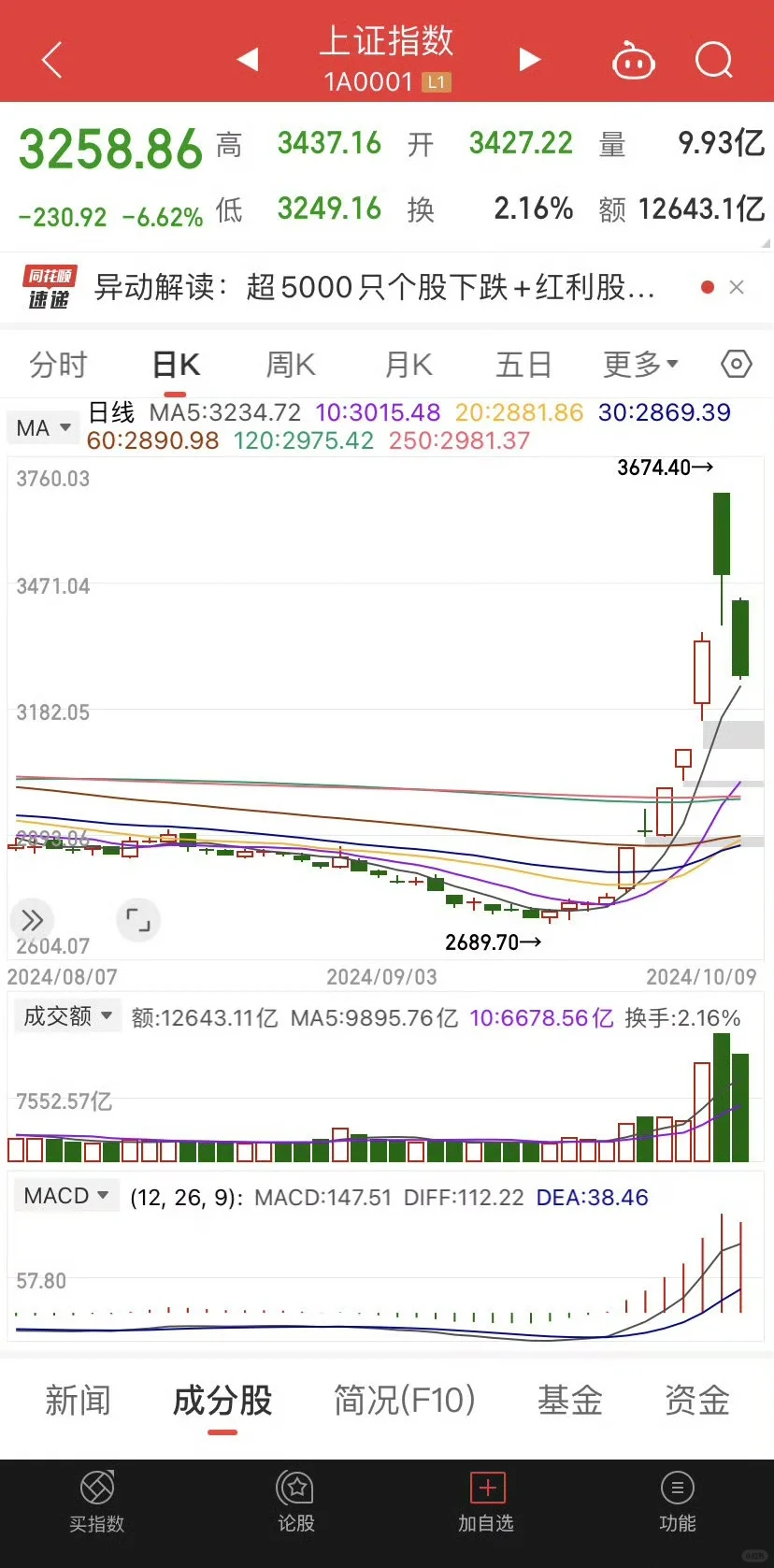Screen dimensions: 774x1568
Task: Switch to the 新闻 tab
Action: pos(78,1400)
